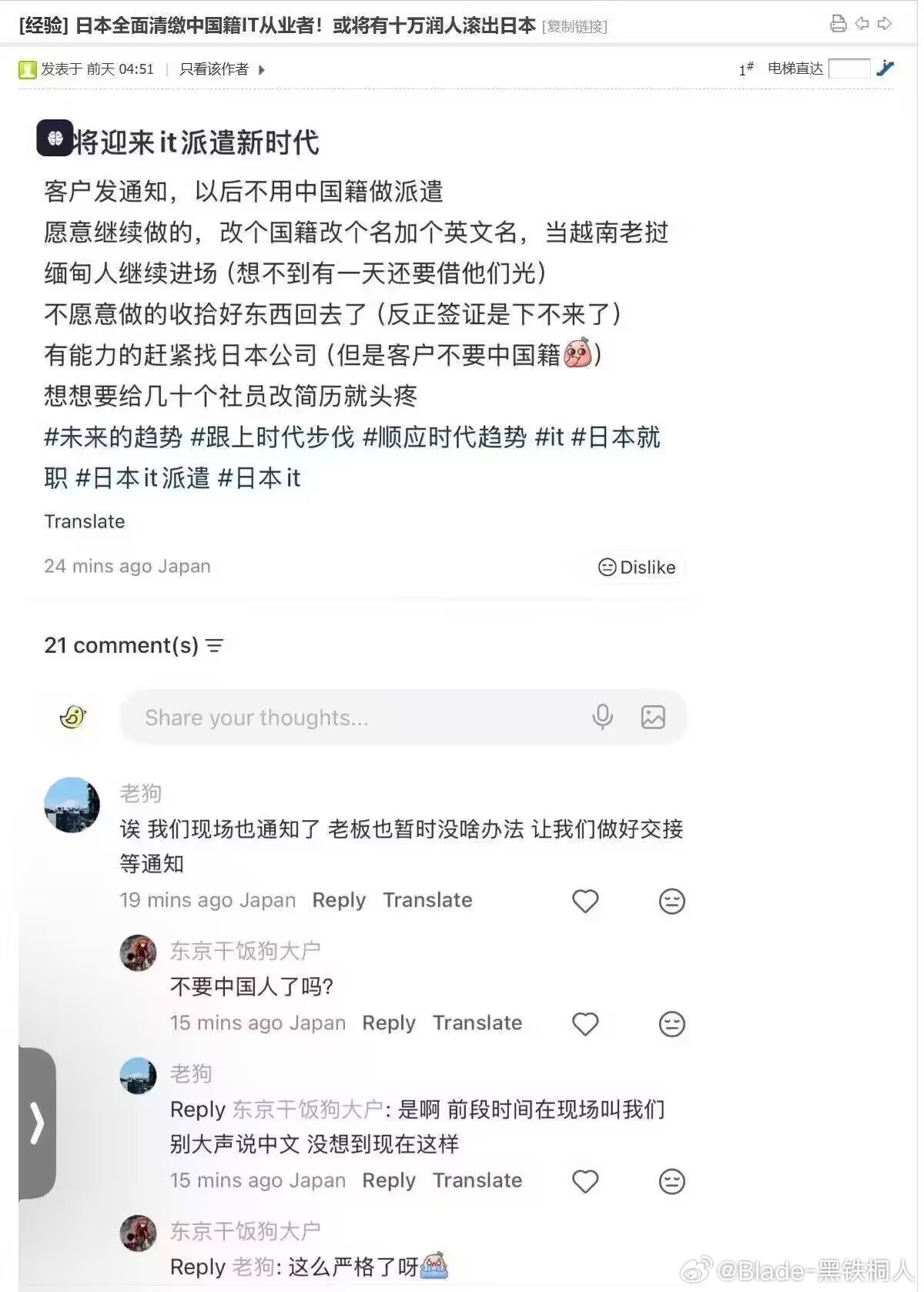
Task: Open voice input with the microphone icon
Action: (603, 717)
